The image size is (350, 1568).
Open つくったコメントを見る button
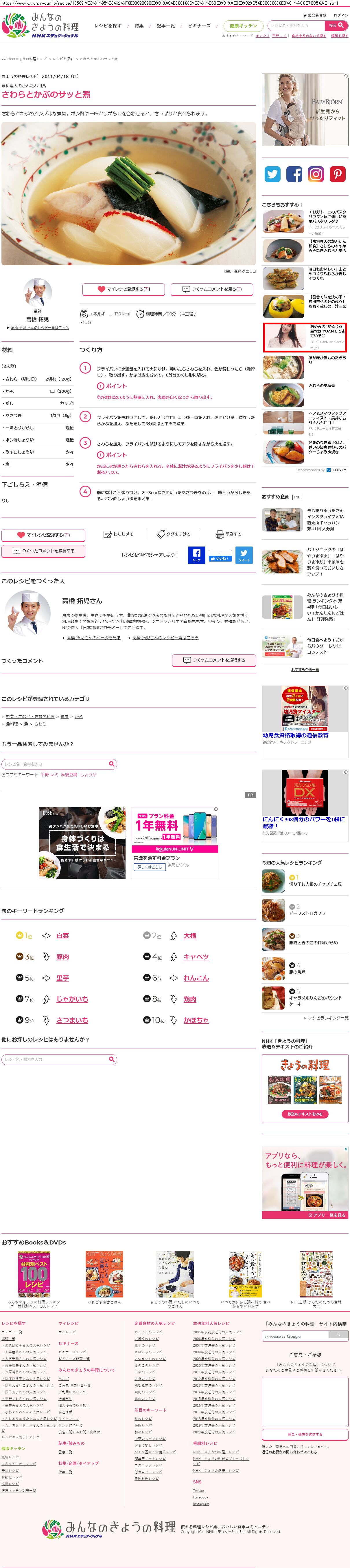click(212, 289)
